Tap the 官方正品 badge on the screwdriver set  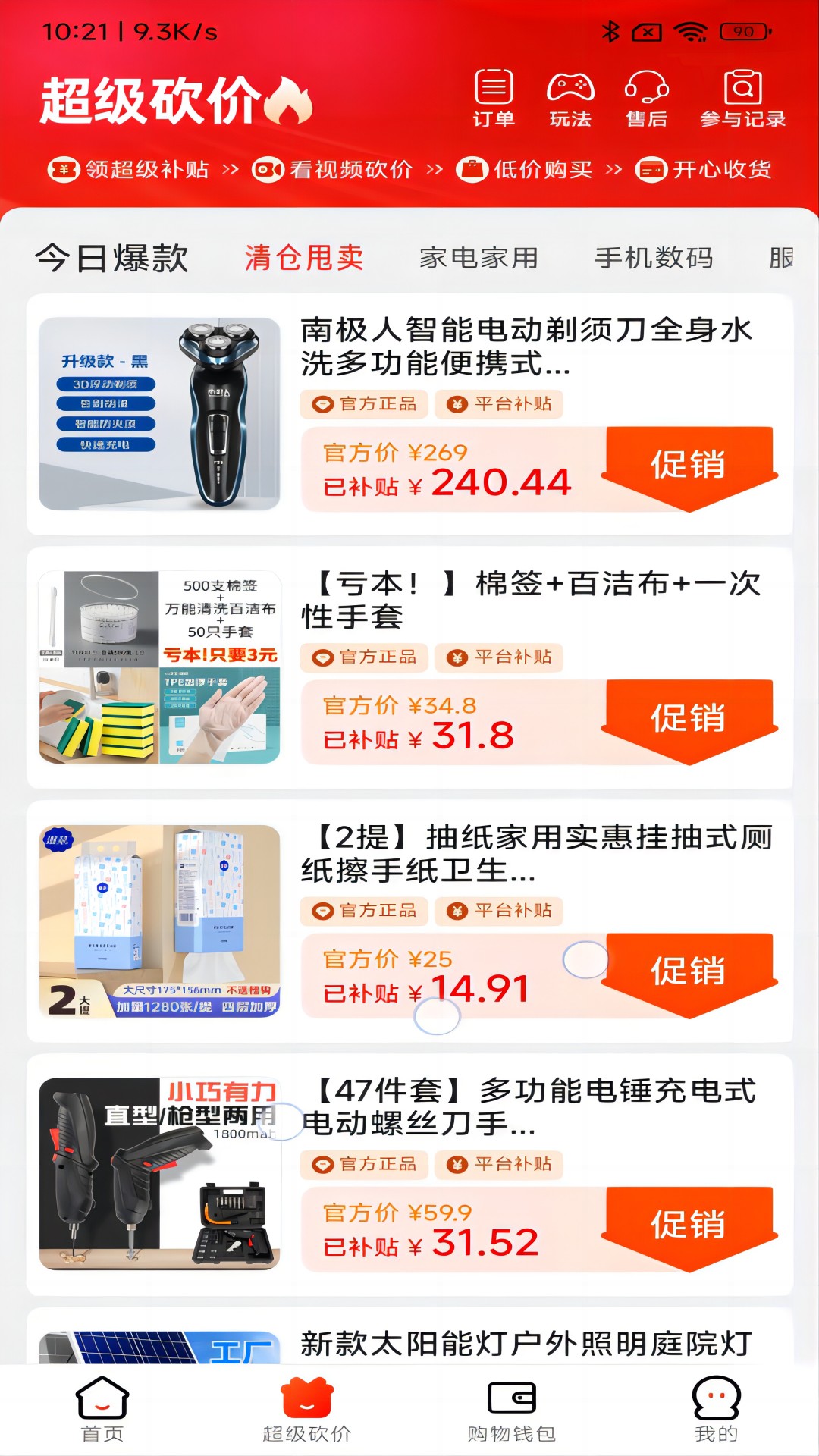pos(364,1165)
